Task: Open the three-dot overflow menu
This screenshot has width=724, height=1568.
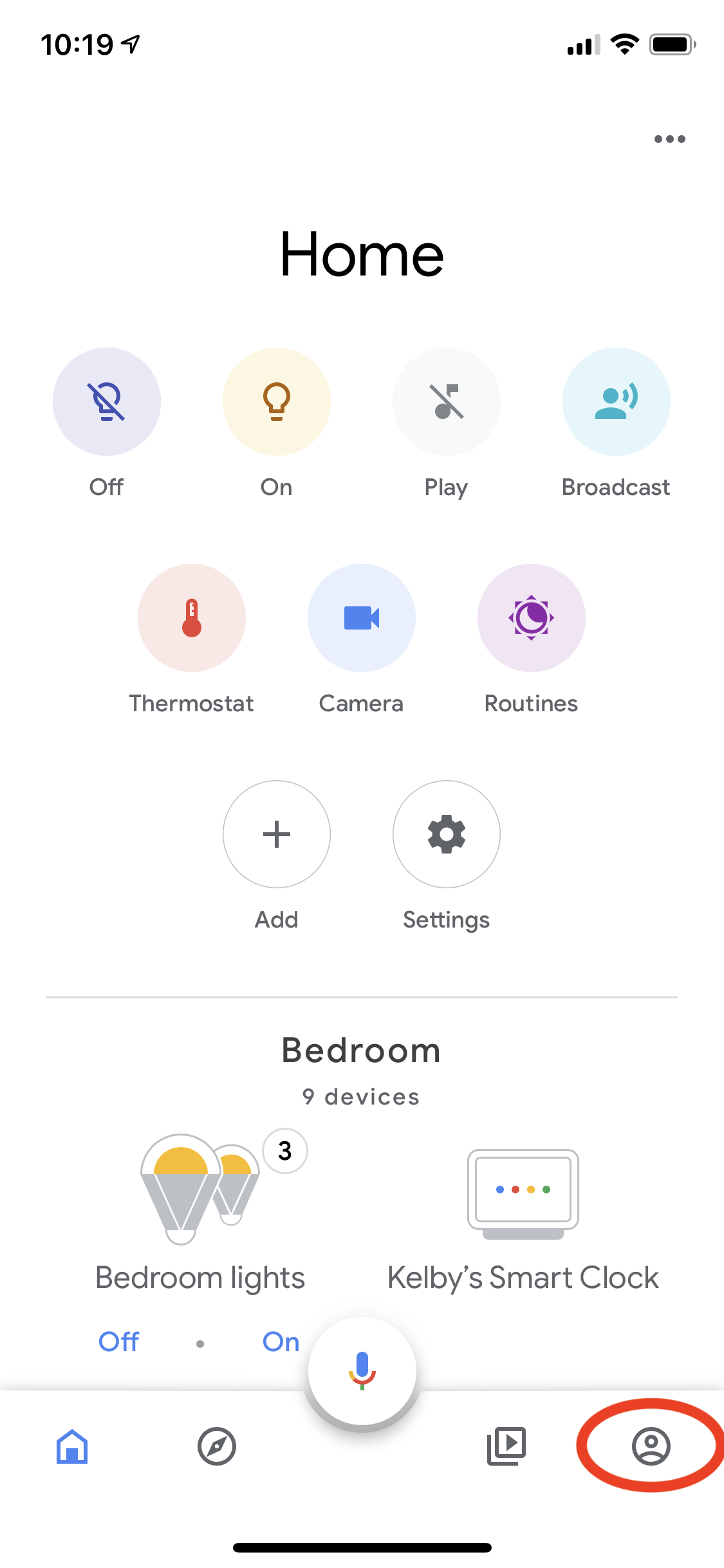Action: click(x=669, y=139)
